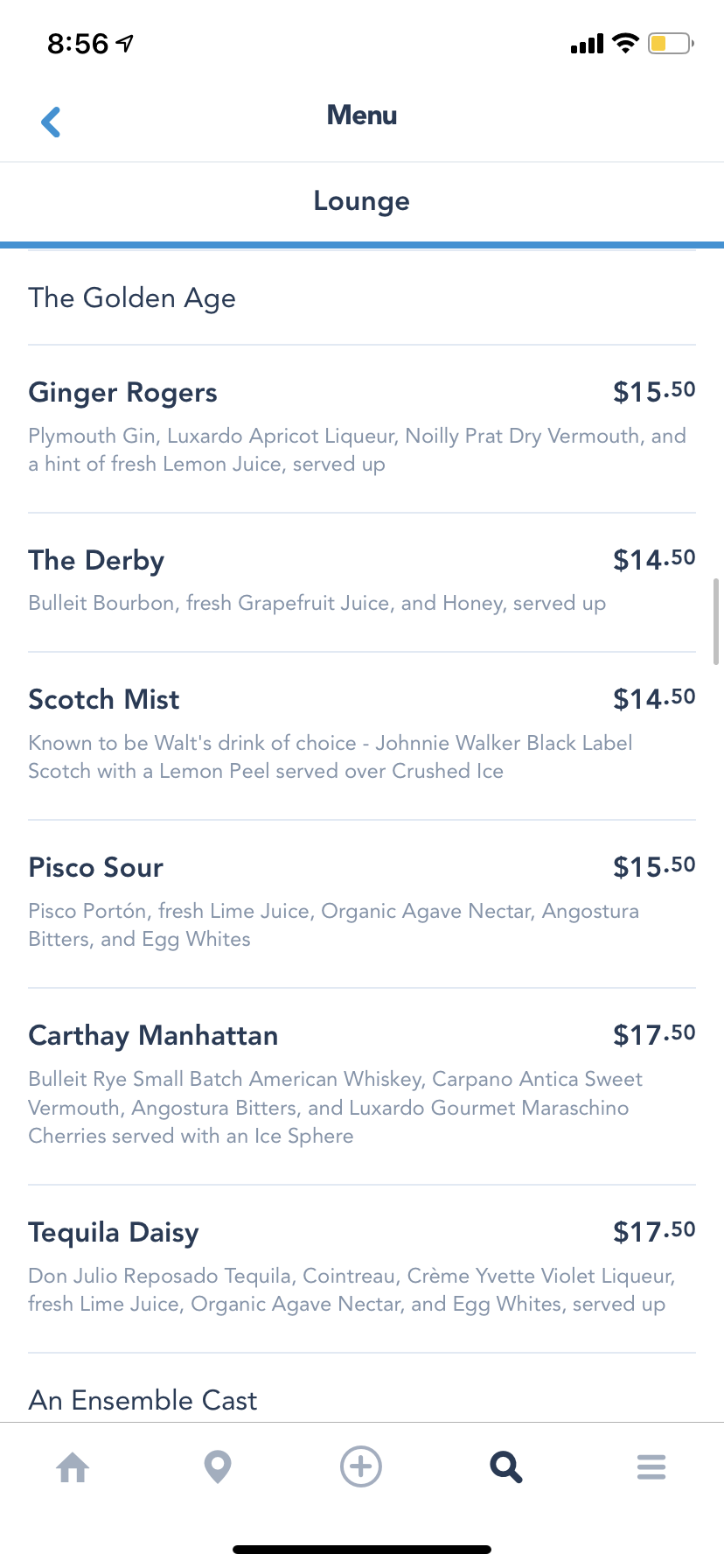Go back using the top-left arrow

[x=52, y=122]
